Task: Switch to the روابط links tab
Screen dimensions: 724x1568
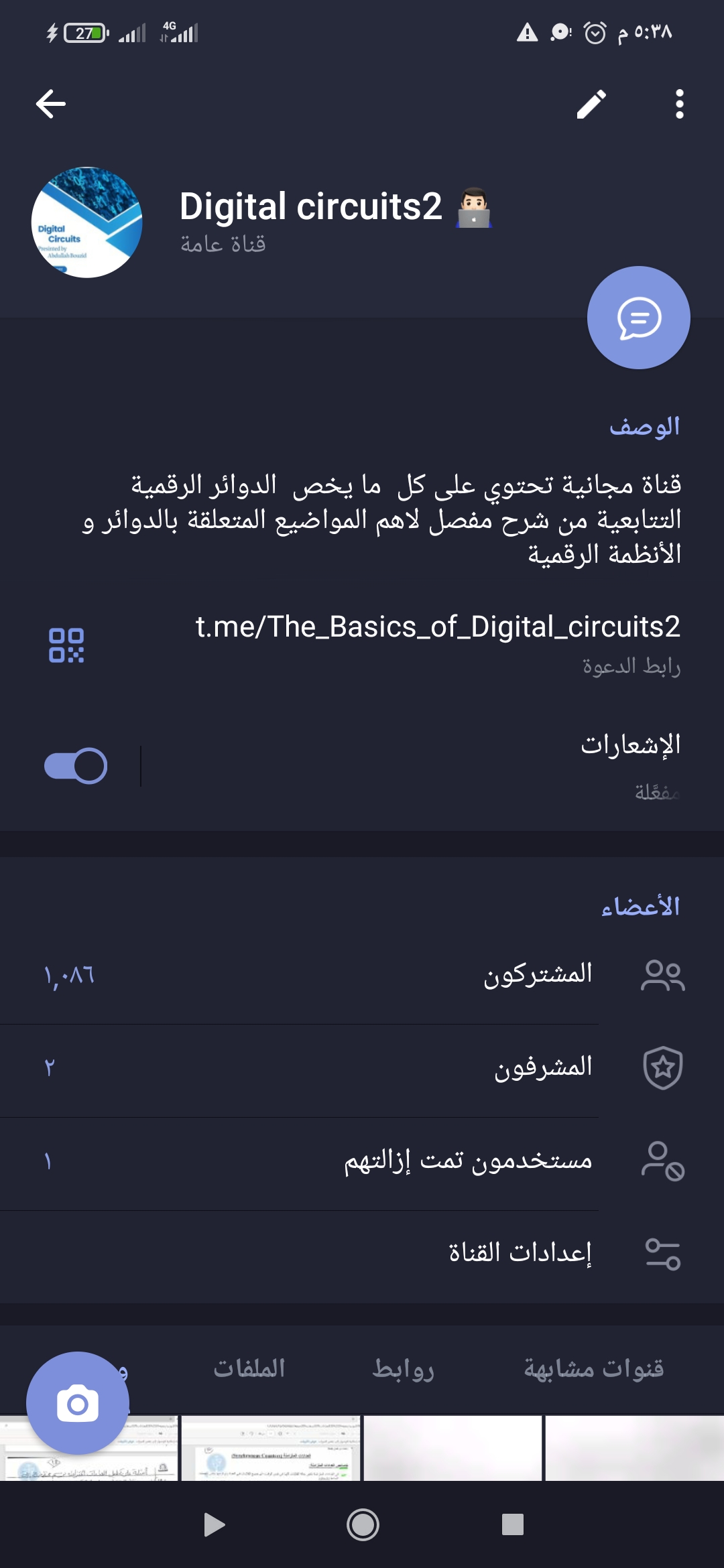Action: pos(404,1368)
